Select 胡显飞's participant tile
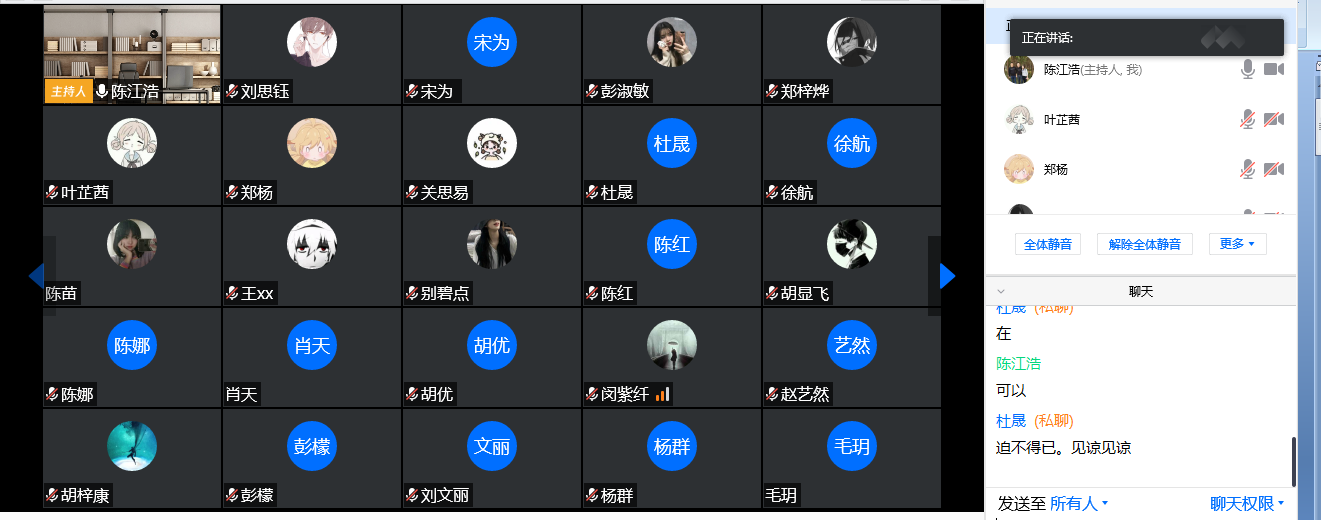This screenshot has width=1321, height=520. pyautogui.click(x=851, y=256)
